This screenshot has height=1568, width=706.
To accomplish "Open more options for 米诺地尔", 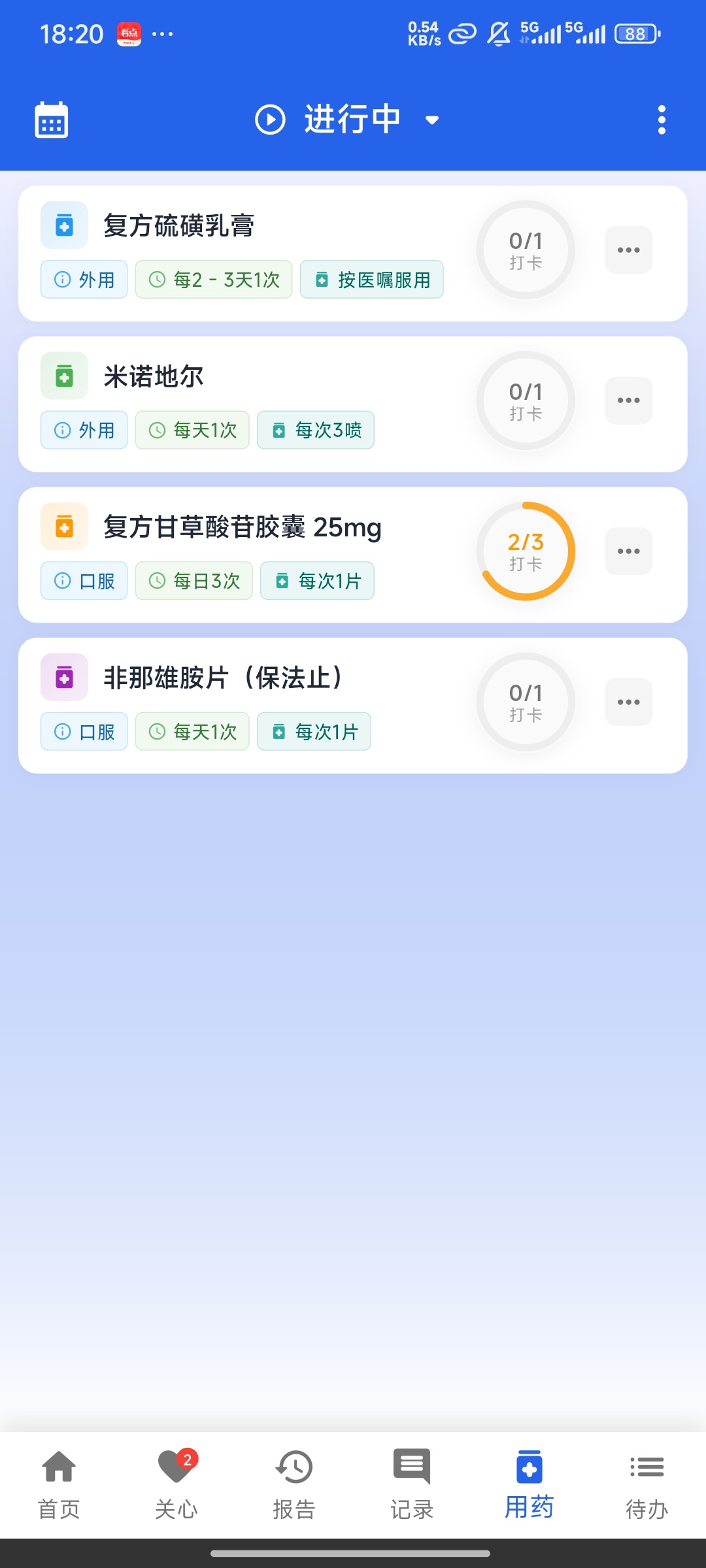I will coord(628,400).
